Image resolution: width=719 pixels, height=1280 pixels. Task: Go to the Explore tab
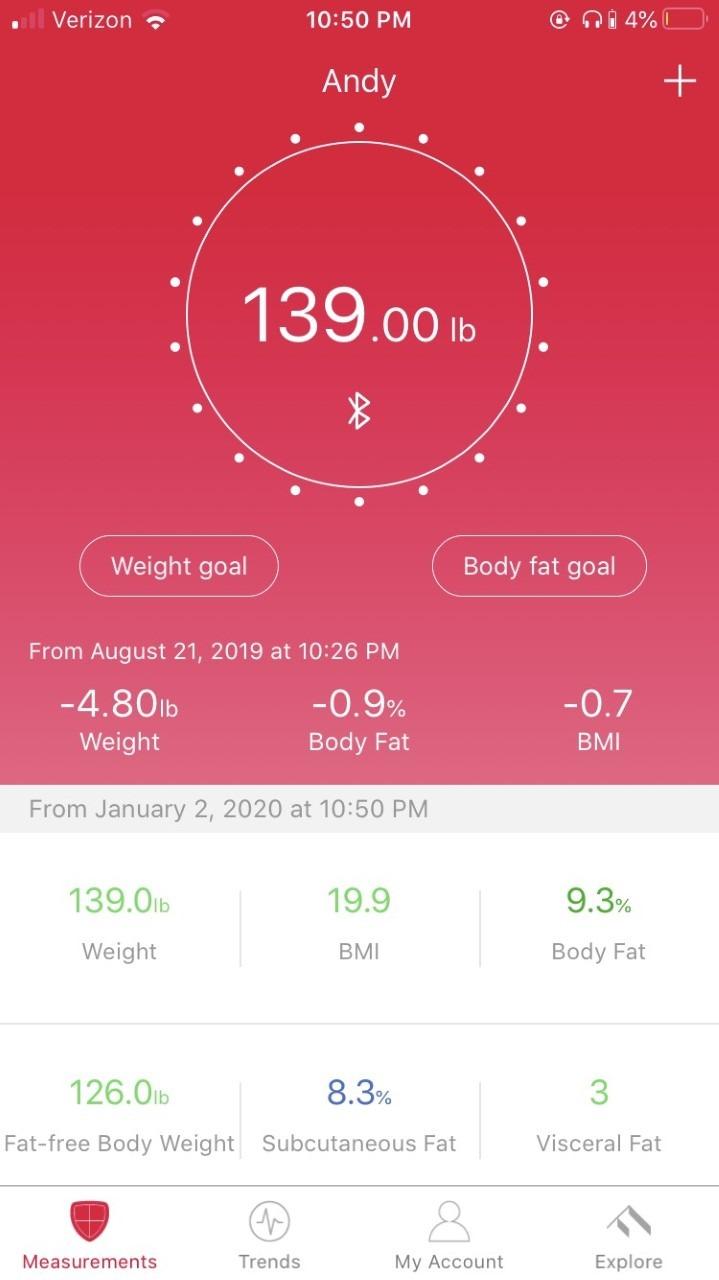click(x=628, y=1235)
